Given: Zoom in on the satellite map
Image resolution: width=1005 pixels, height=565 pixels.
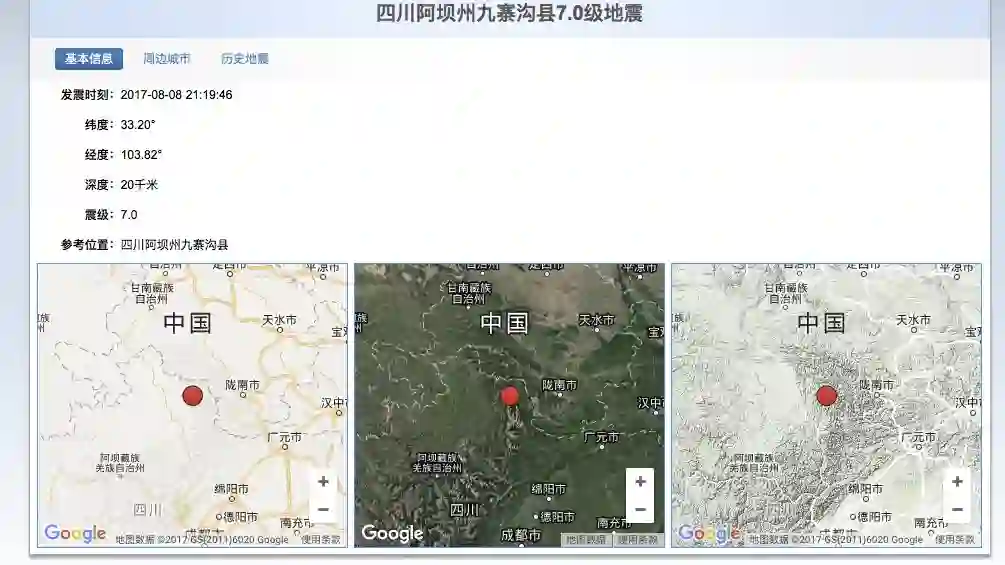Looking at the screenshot, I should [x=640, y=481].
